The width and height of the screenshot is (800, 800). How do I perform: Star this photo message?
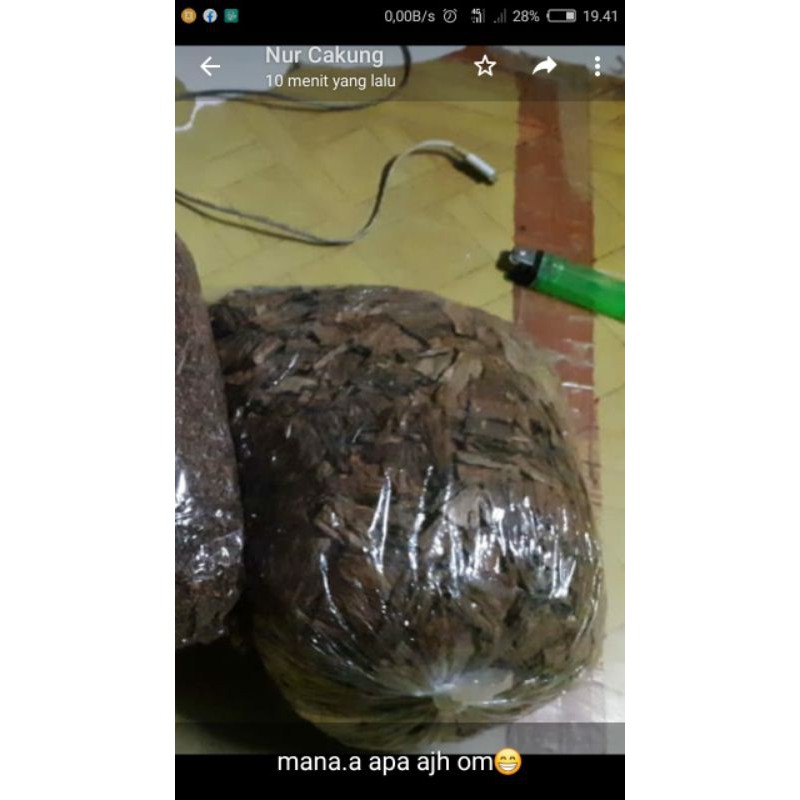tap(485, 67)
